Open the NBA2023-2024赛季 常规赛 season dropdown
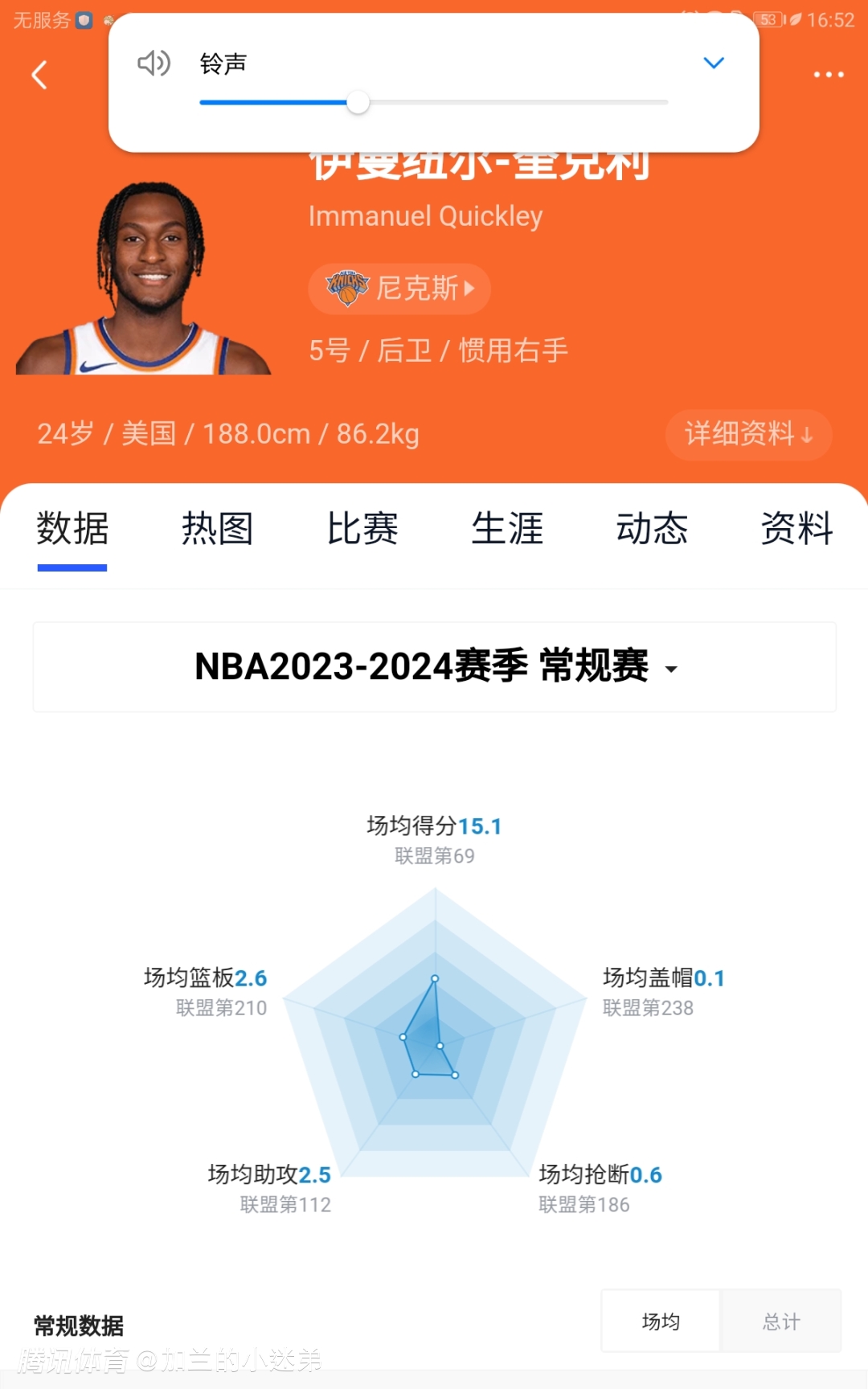This screenshot has height=1389, width=868. (x=435, y=667)
